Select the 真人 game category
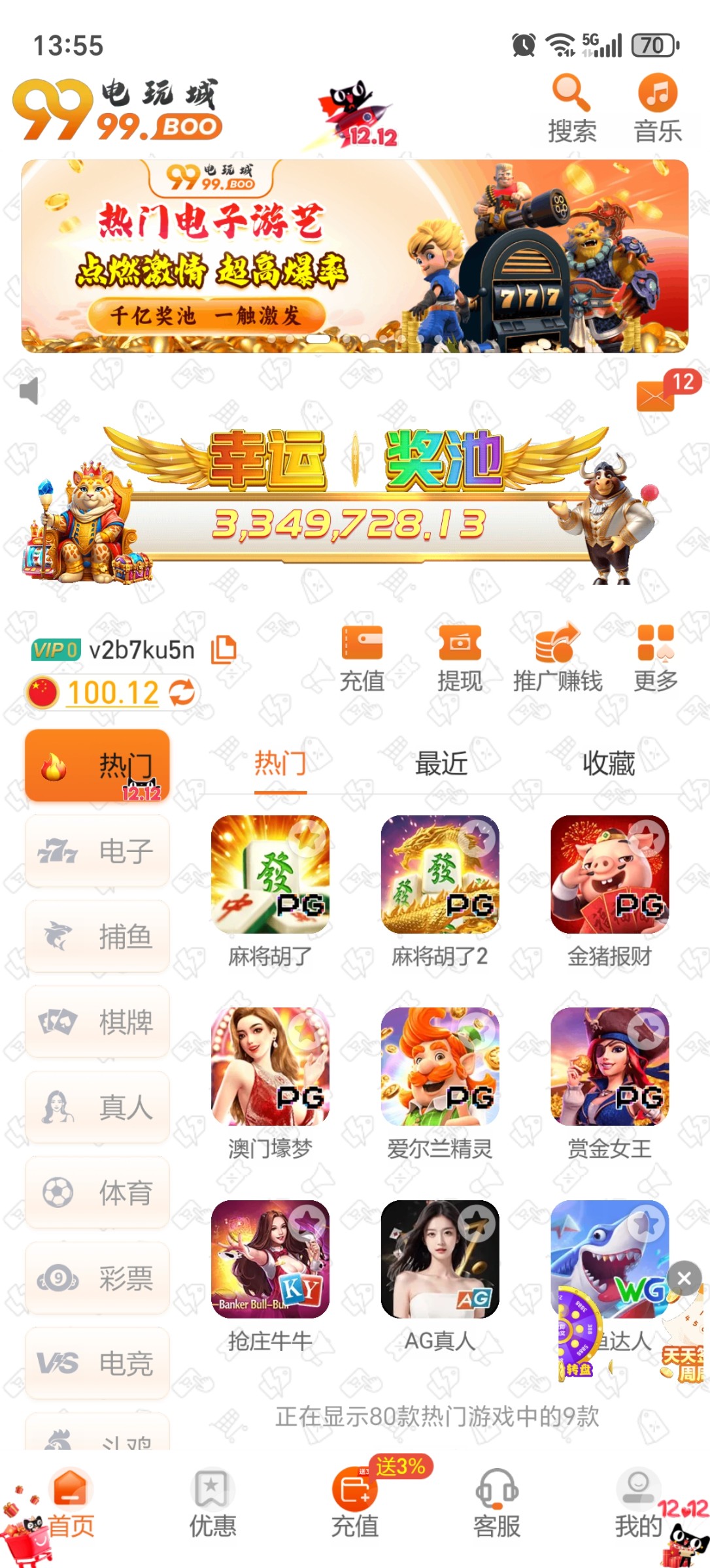The width and height of the screenshot is (710, 1568). tap(97, 1107)
